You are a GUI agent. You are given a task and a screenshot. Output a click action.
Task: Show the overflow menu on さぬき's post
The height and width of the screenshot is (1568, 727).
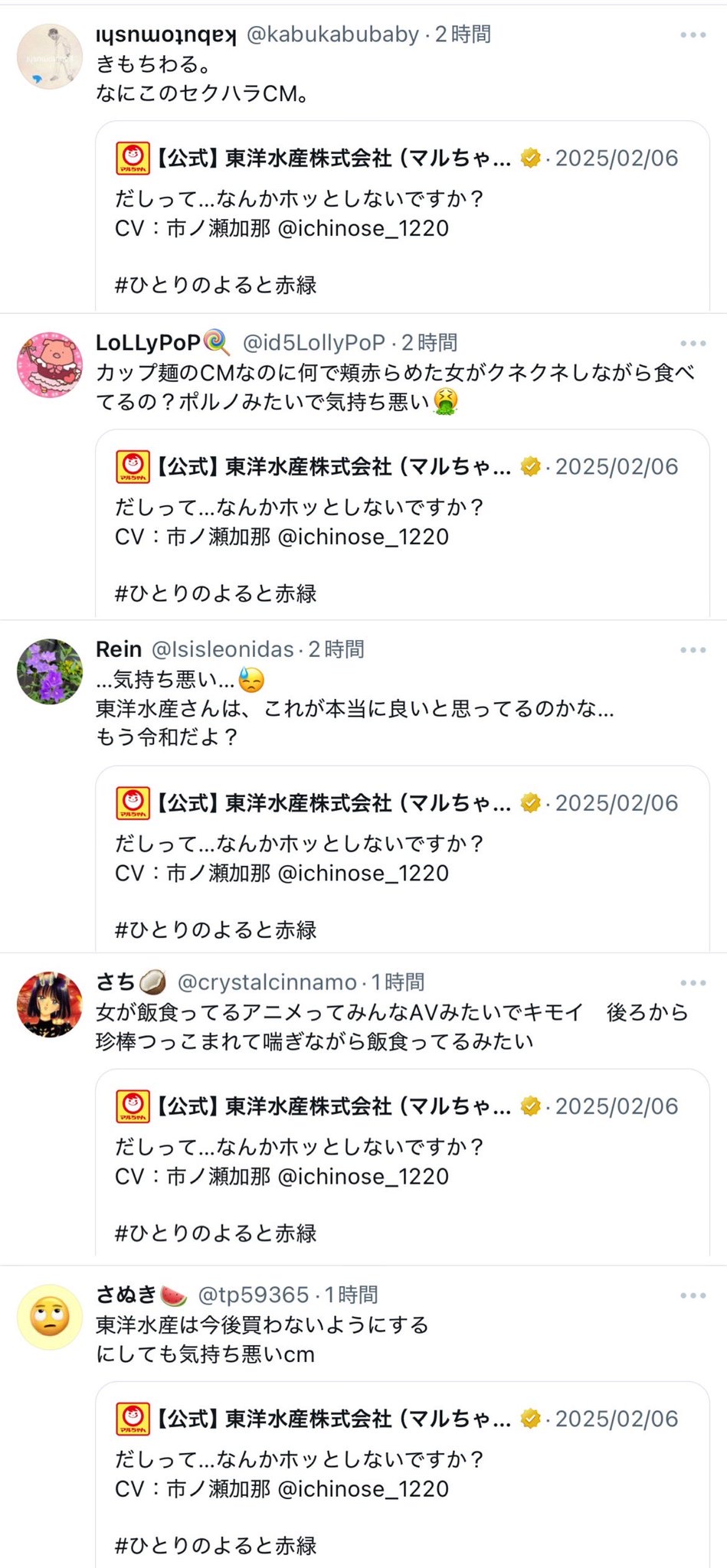(693, 1295)
